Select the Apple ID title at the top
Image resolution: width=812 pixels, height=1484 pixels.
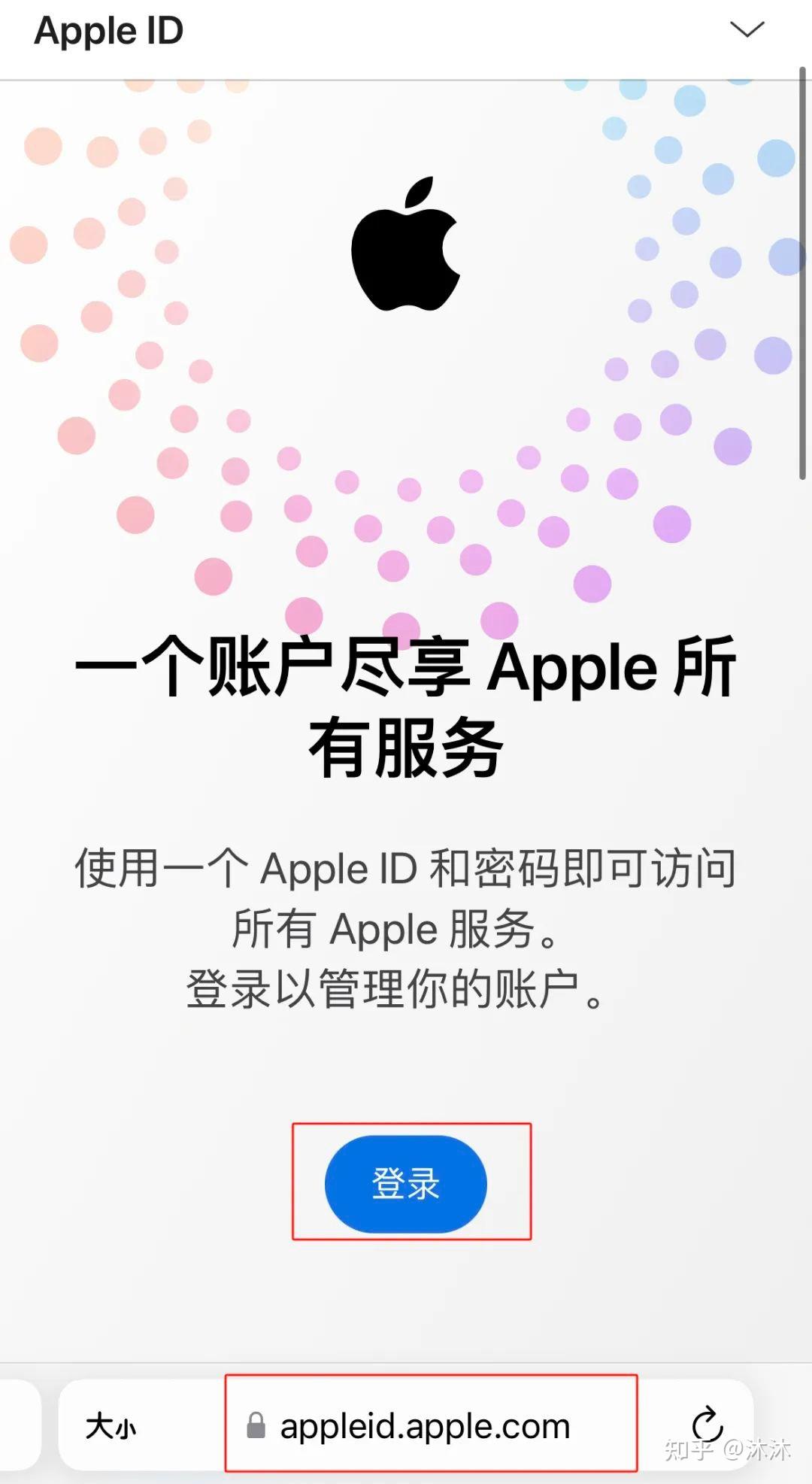(x=110, y=32)
